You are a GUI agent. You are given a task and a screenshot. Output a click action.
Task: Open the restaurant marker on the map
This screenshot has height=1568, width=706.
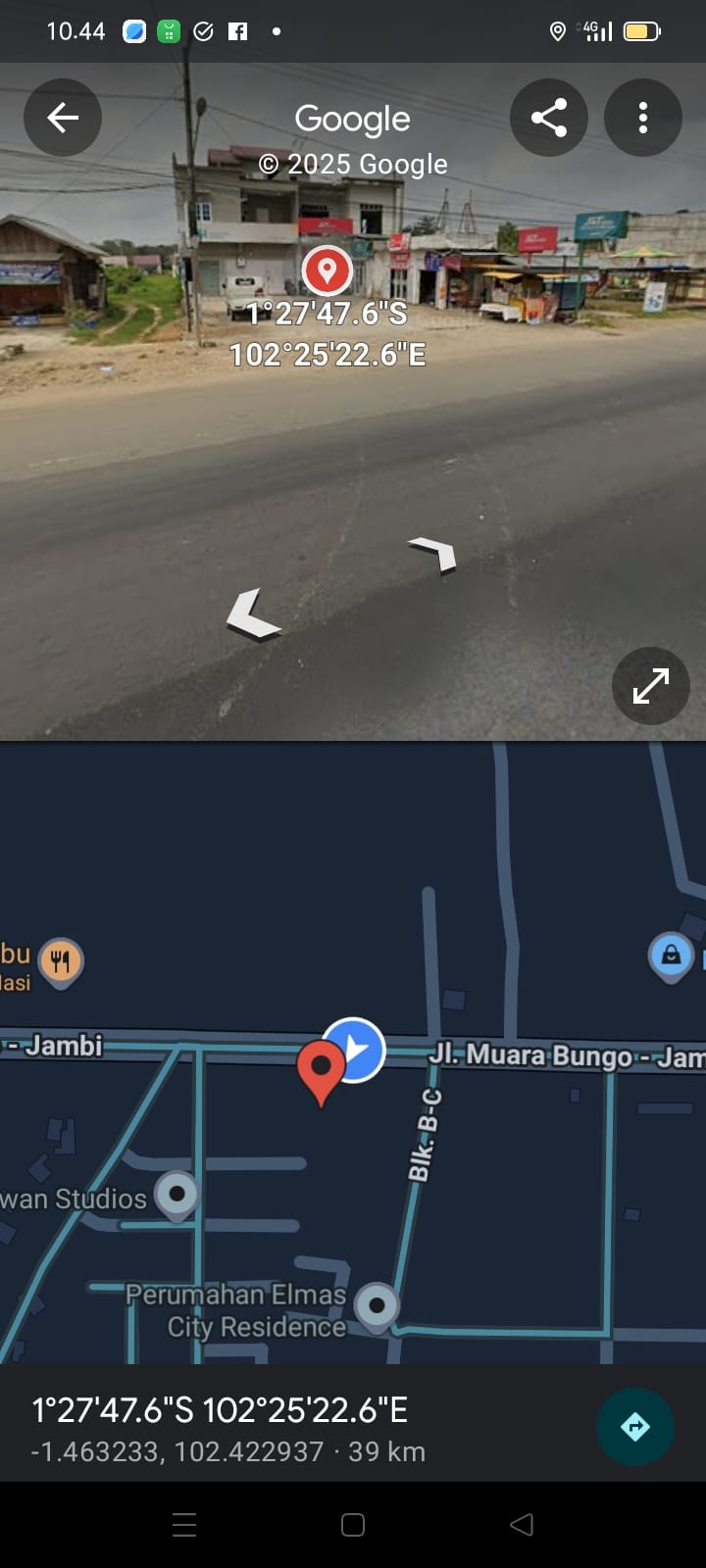[x=60, y=961]
